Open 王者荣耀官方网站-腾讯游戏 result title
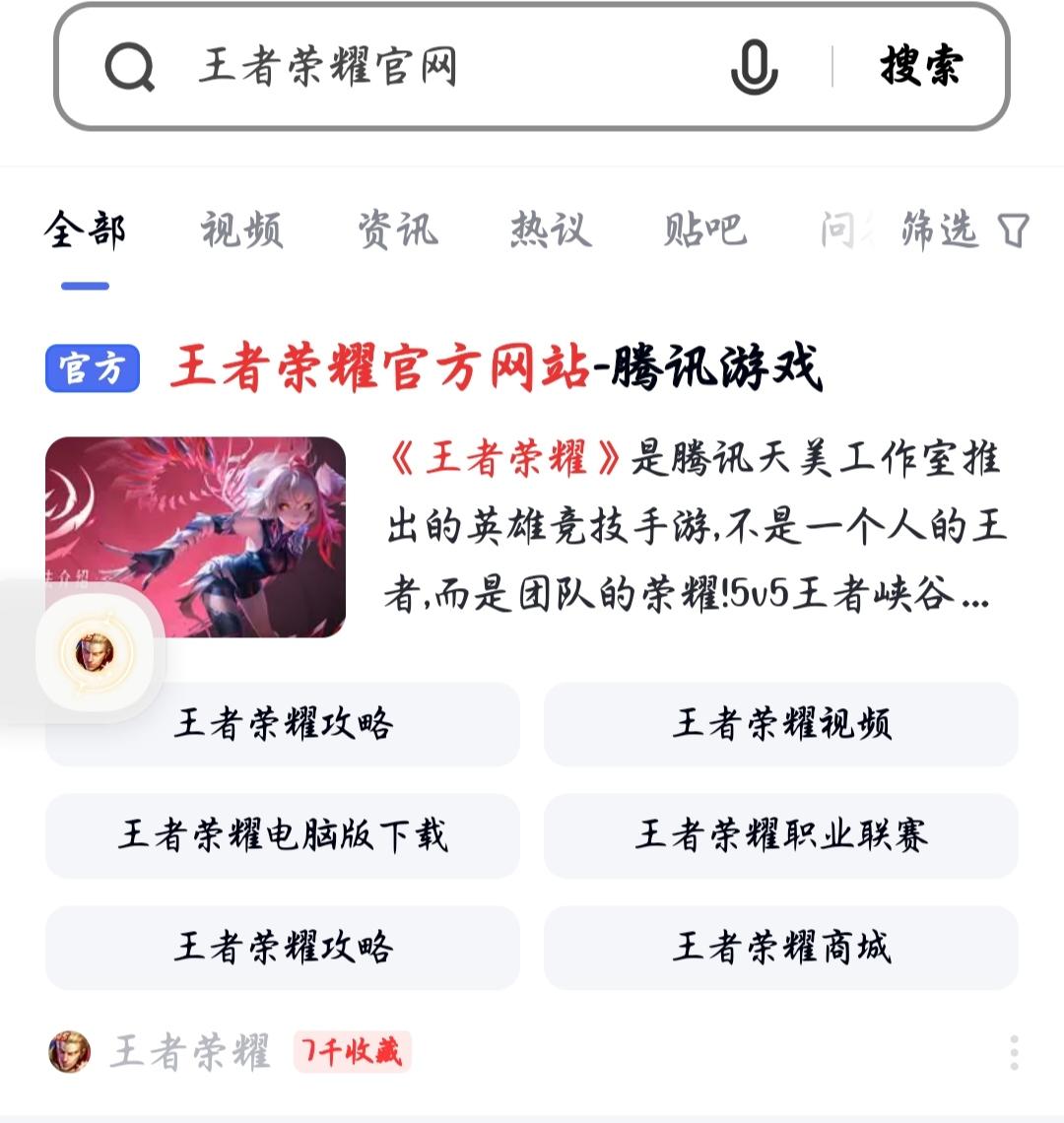The width and height of the screenshot is (1064, 1123). [496, 368]
